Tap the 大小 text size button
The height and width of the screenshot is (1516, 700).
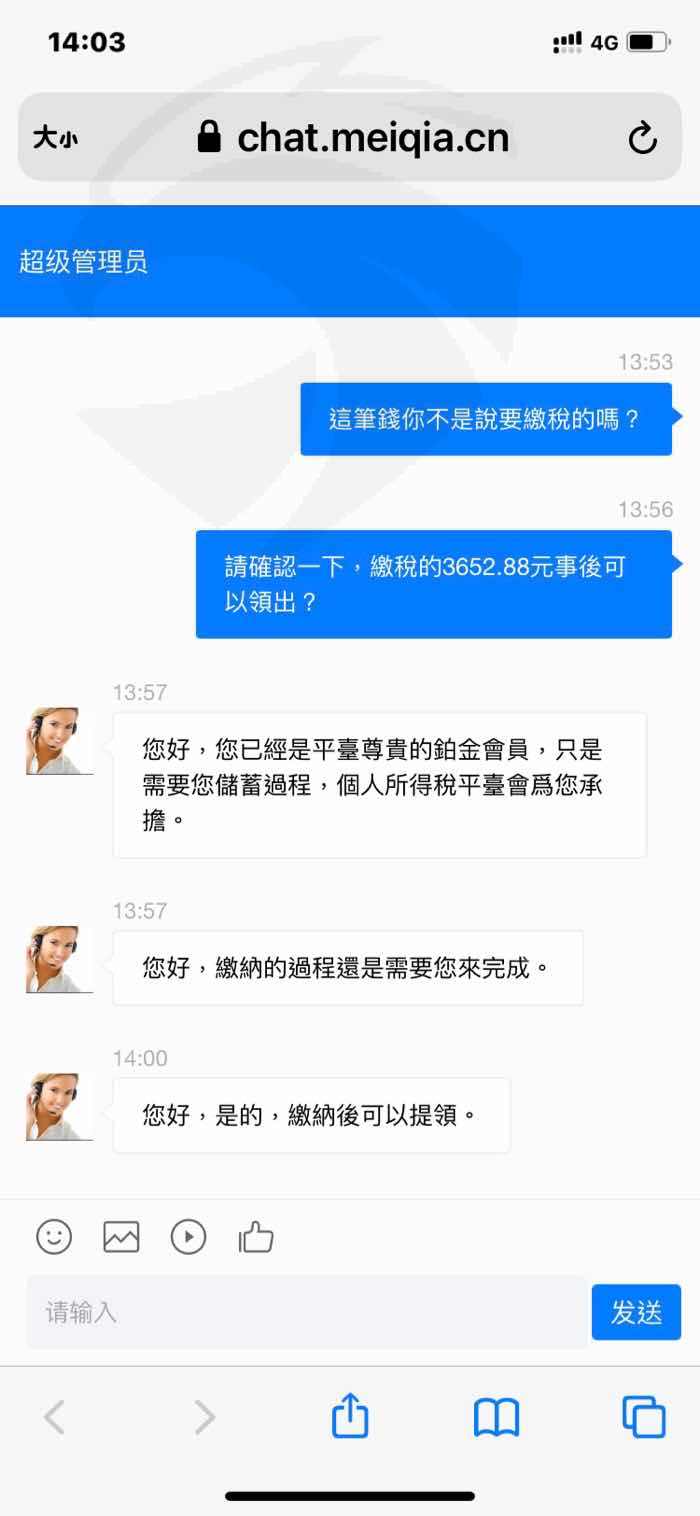tap(55, 138)
